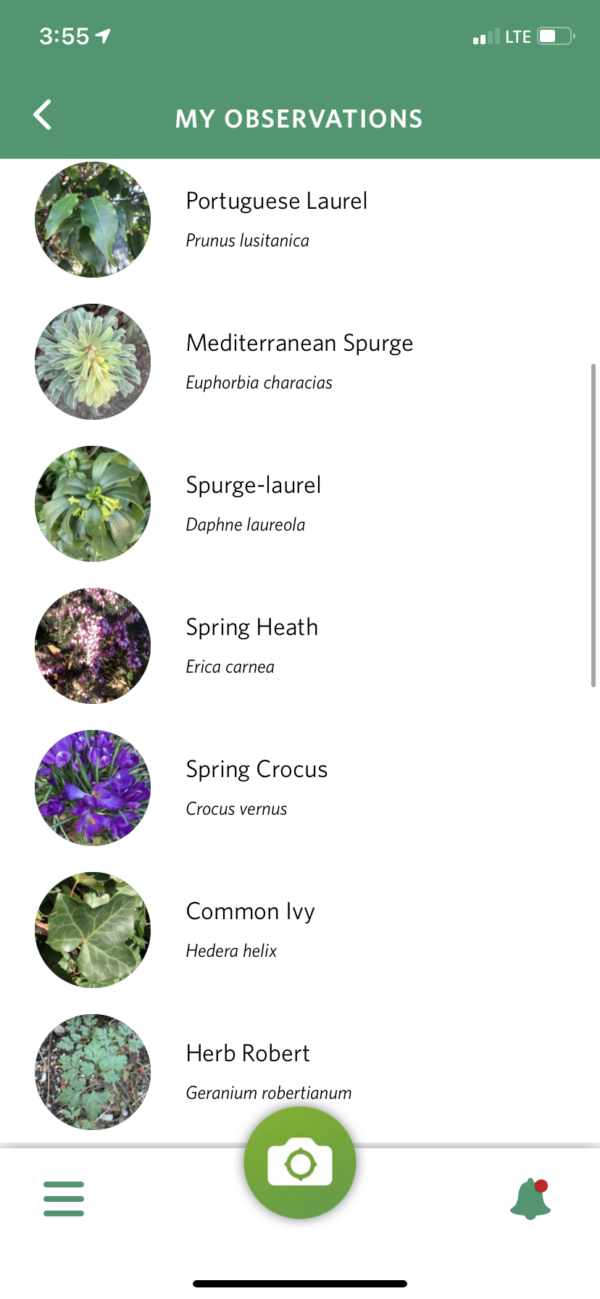Launch the camera to identify a species
The width and height of the screenshot is (600, 1299).
[x=300, y=1163]
